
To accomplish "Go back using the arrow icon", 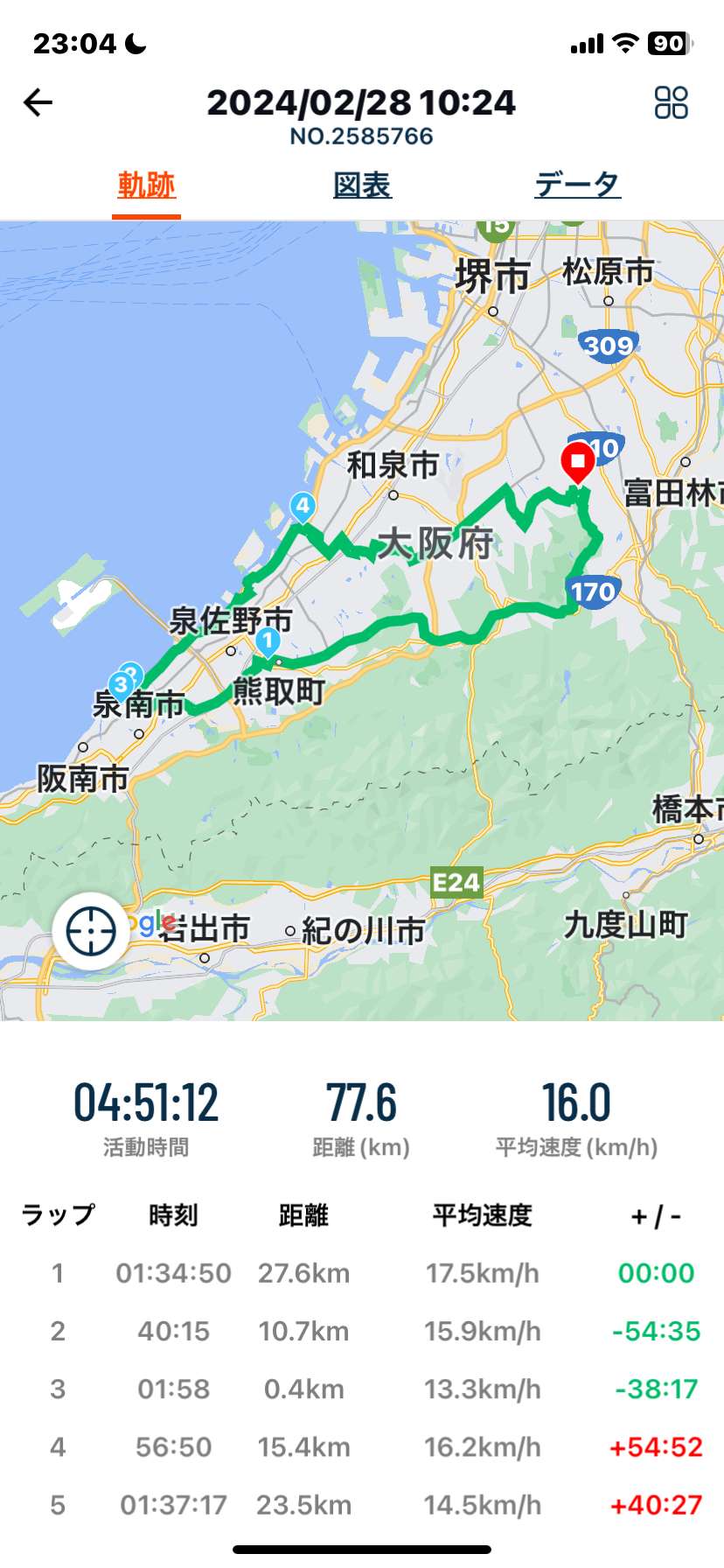I will (38, 103).
